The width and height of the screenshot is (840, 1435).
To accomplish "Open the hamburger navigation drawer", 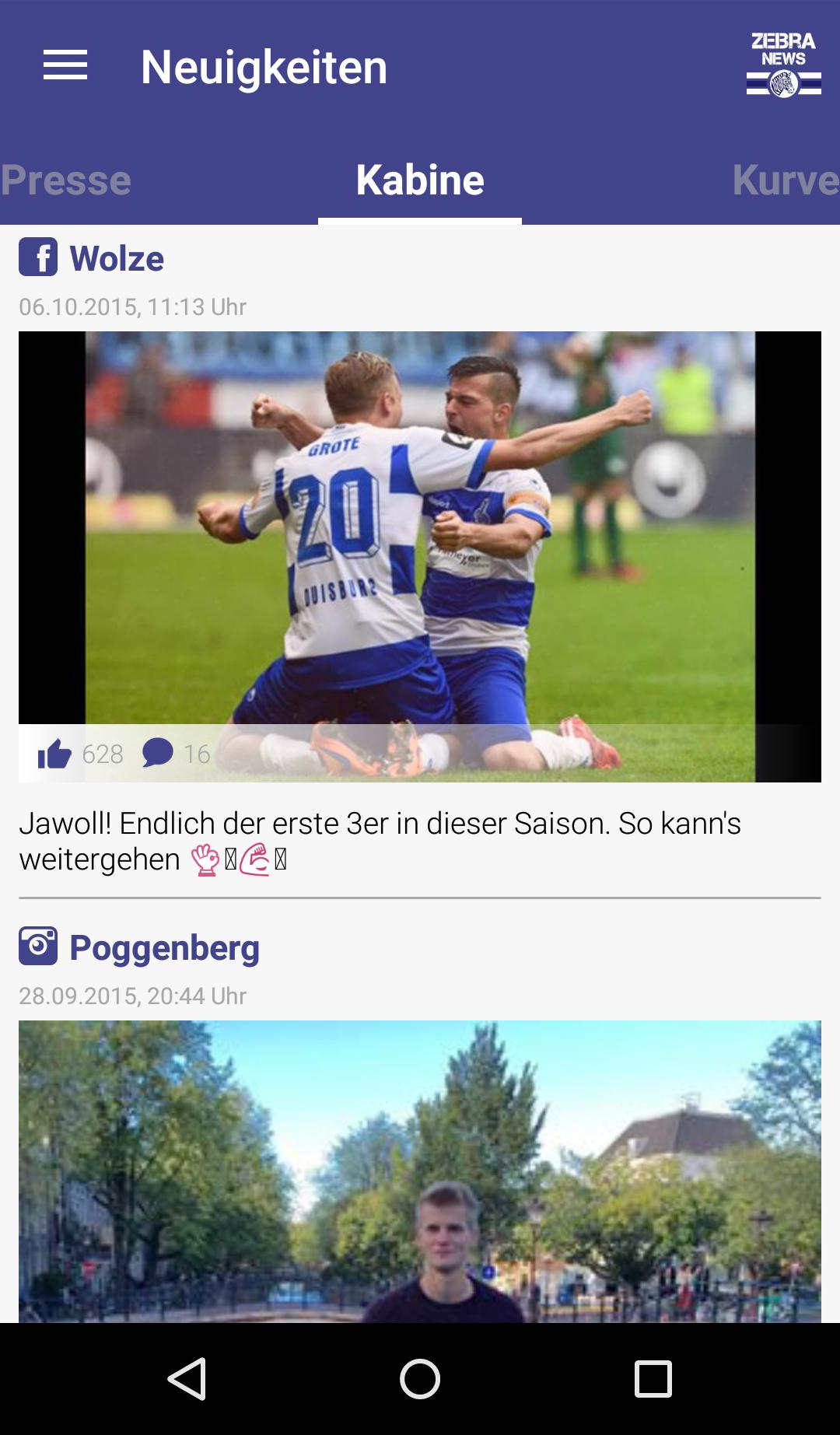I will pos(65,65).
